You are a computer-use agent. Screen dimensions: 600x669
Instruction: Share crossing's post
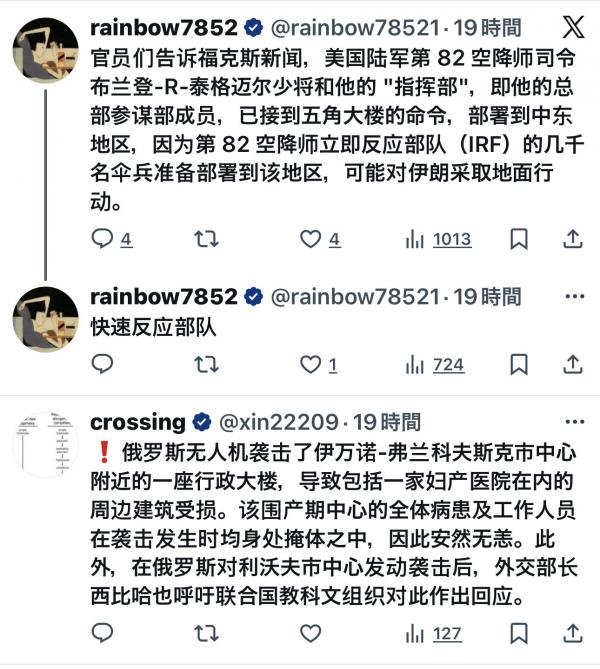click(573, 633)
